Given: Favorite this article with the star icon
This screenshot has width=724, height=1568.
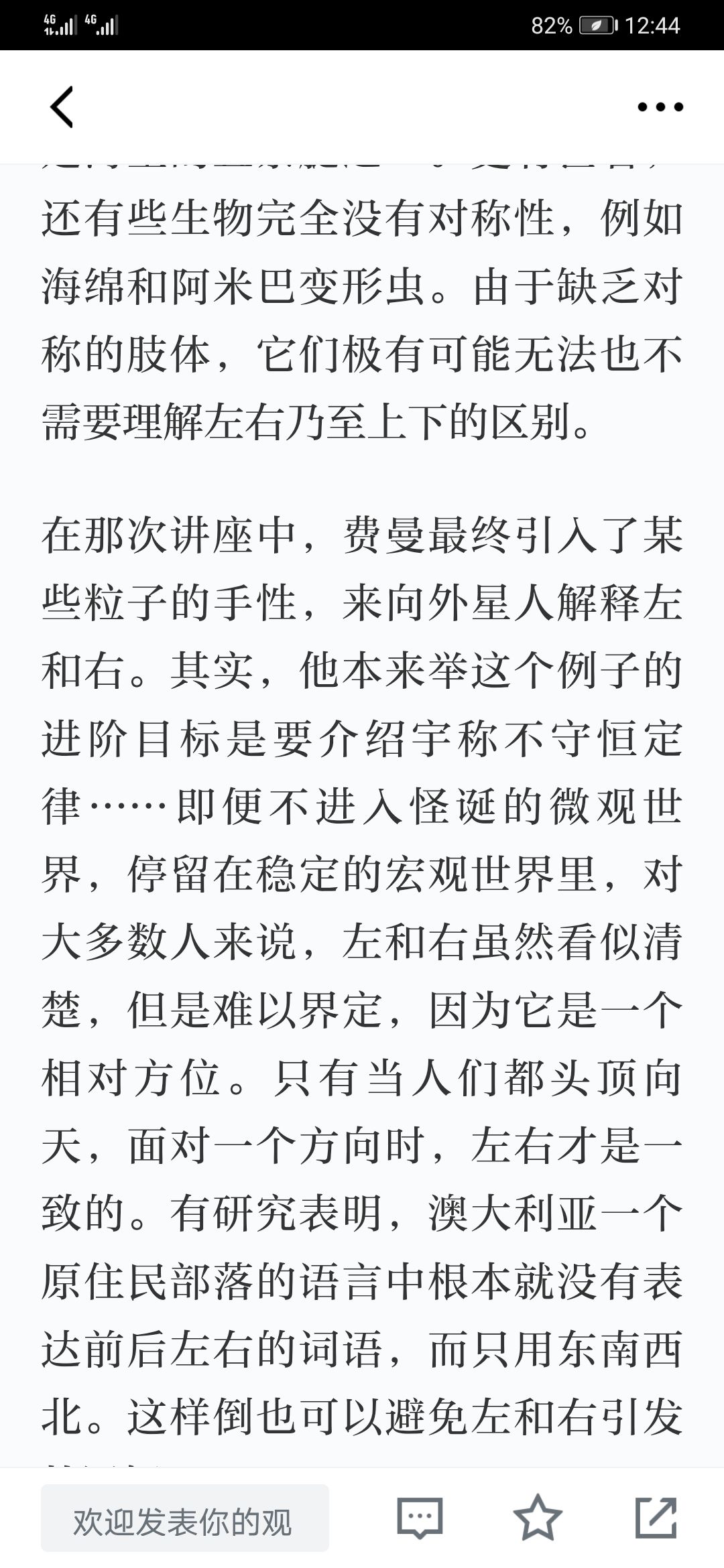Looking at the screenshot, I should (538, 1517).
